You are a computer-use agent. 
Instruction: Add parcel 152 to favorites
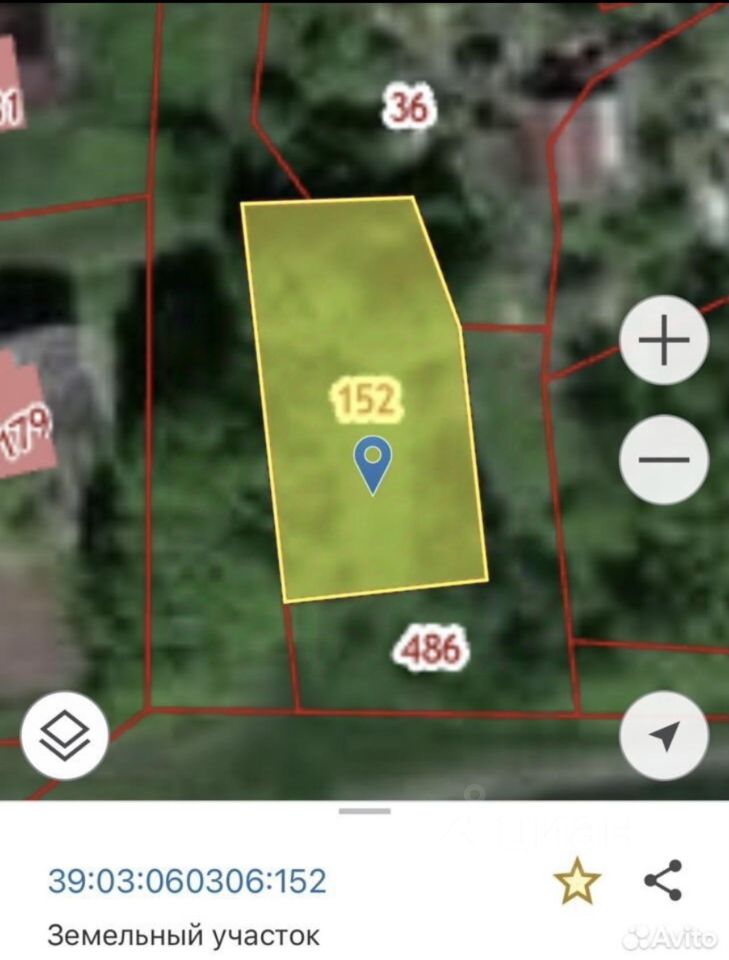point(577,883)
